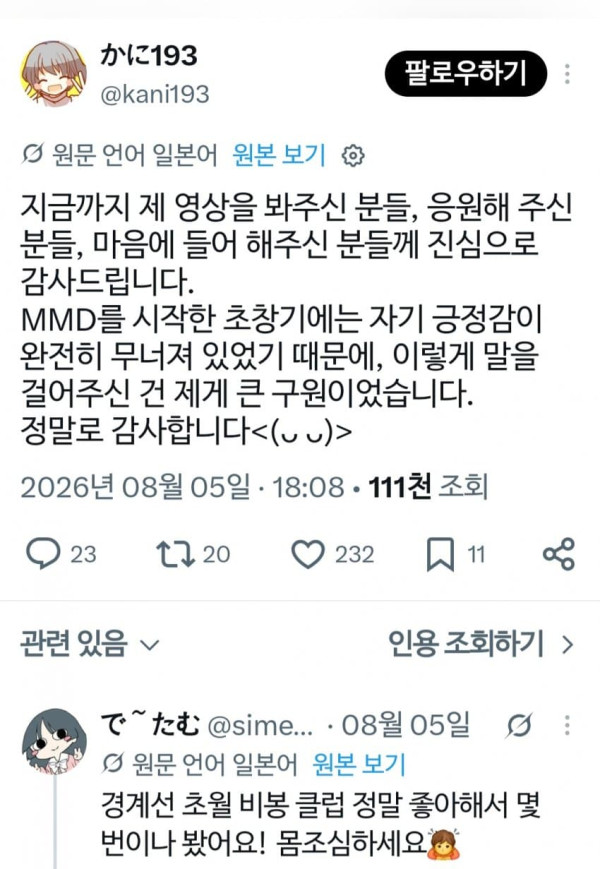600x869 pixels.
Task: Expand the 관련 있음 sort dropdown
Action: pyautogui.click(x=90, y=644)
